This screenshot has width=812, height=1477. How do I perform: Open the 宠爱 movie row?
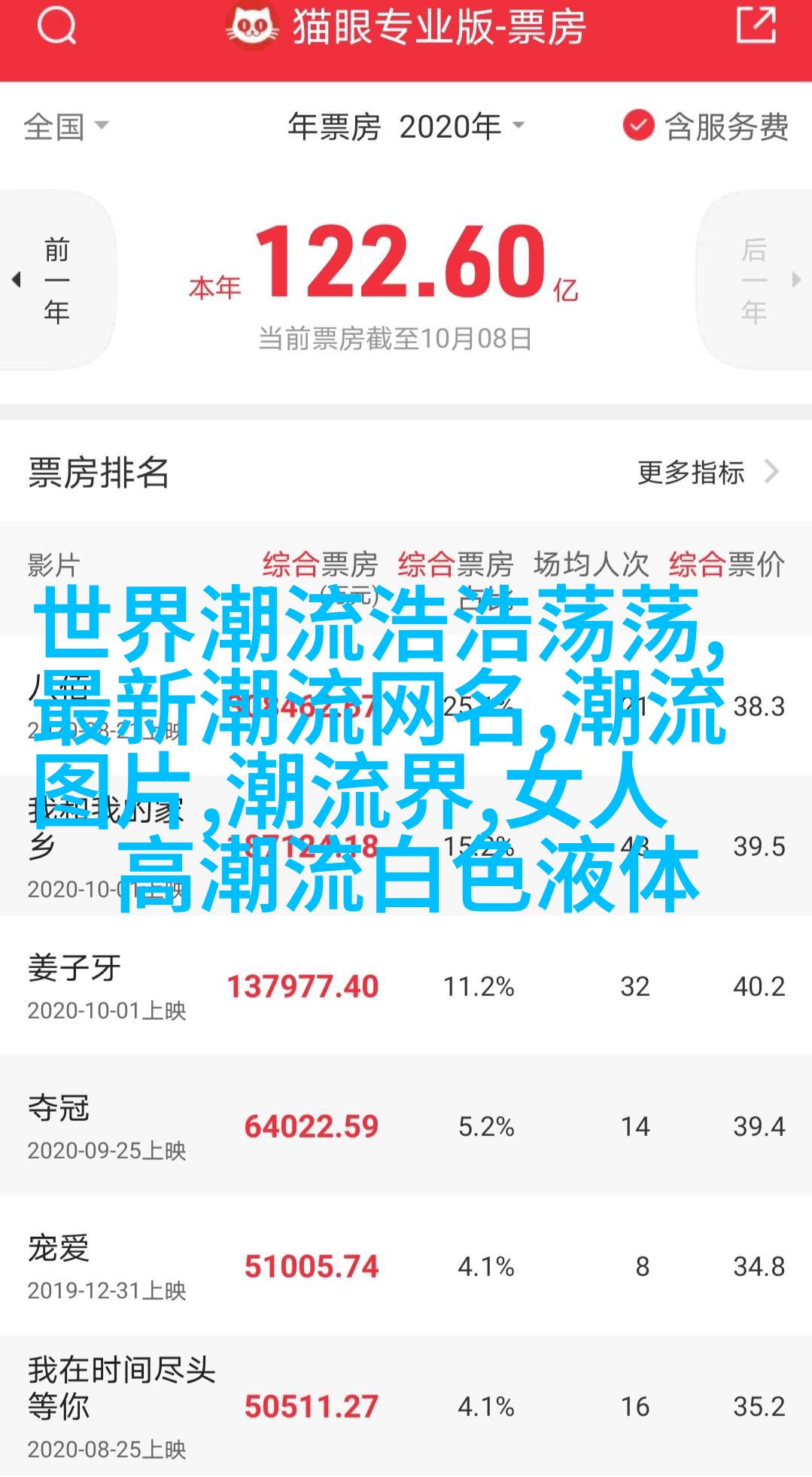coord(406,1265)
